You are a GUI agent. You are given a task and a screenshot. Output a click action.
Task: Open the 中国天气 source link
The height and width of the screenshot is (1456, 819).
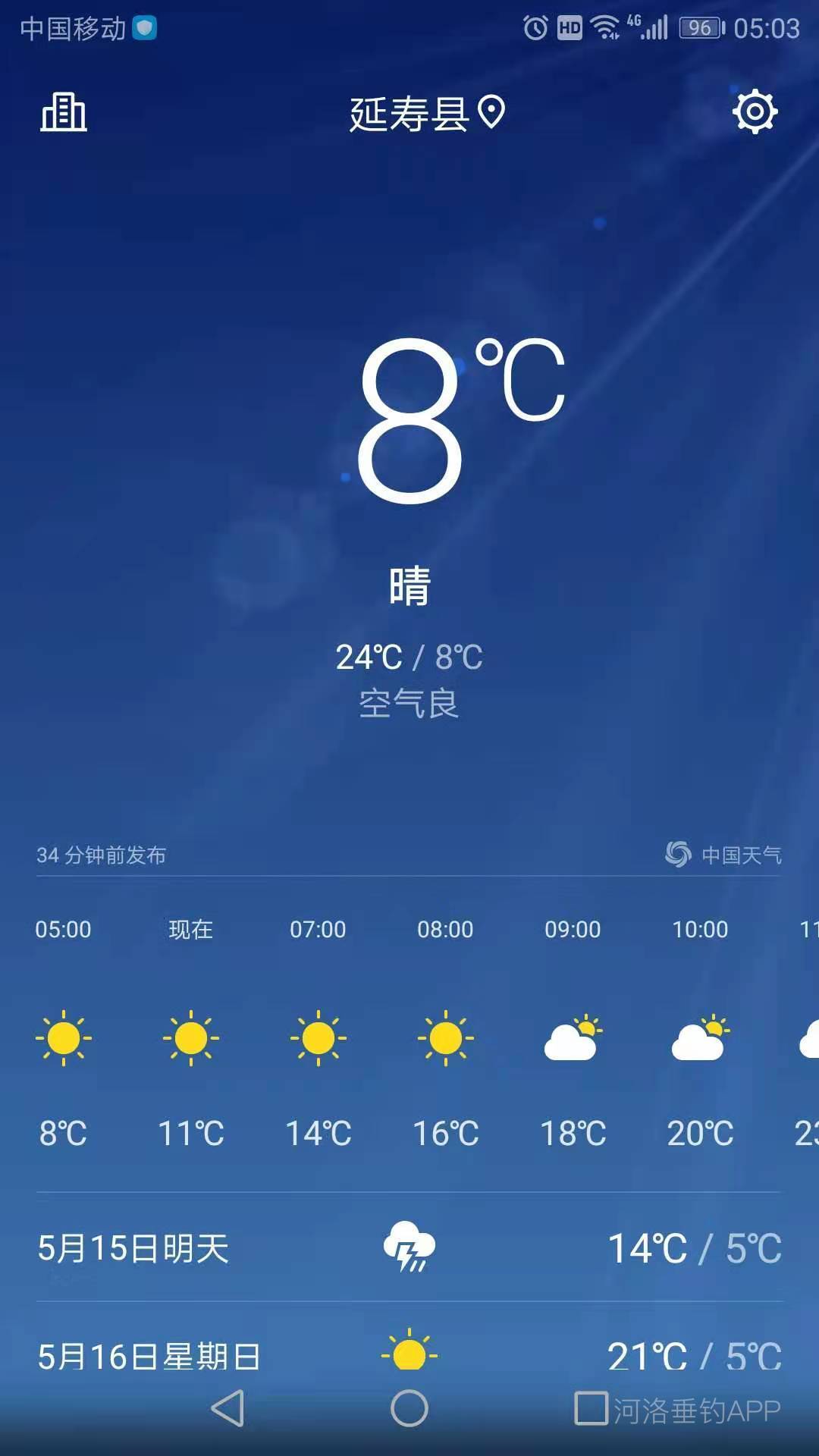(x=724, y=855)
